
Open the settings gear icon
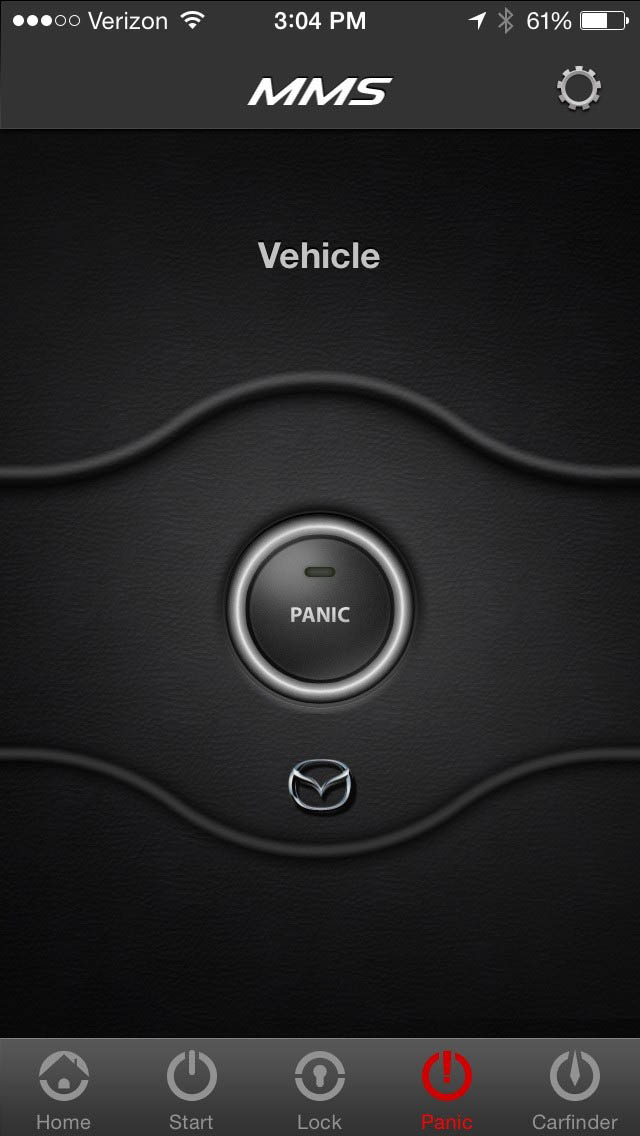(578, 89)
